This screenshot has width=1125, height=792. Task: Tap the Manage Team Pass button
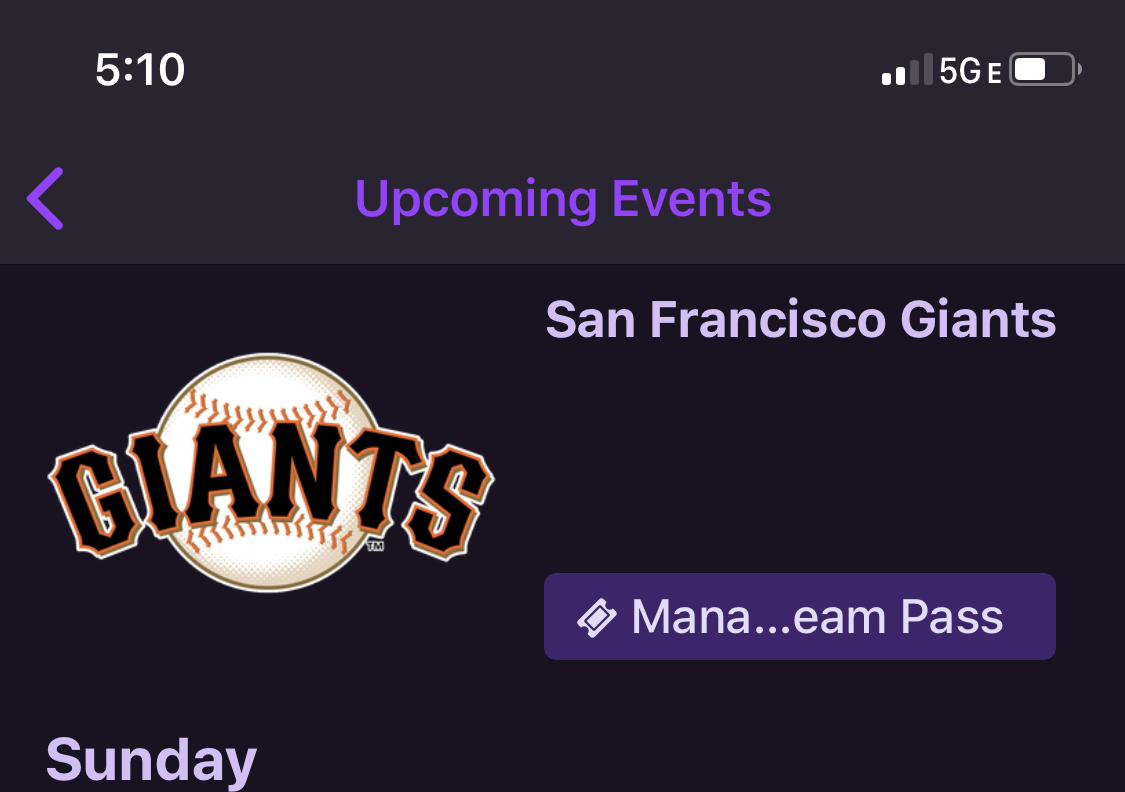(x=799, y=617)
